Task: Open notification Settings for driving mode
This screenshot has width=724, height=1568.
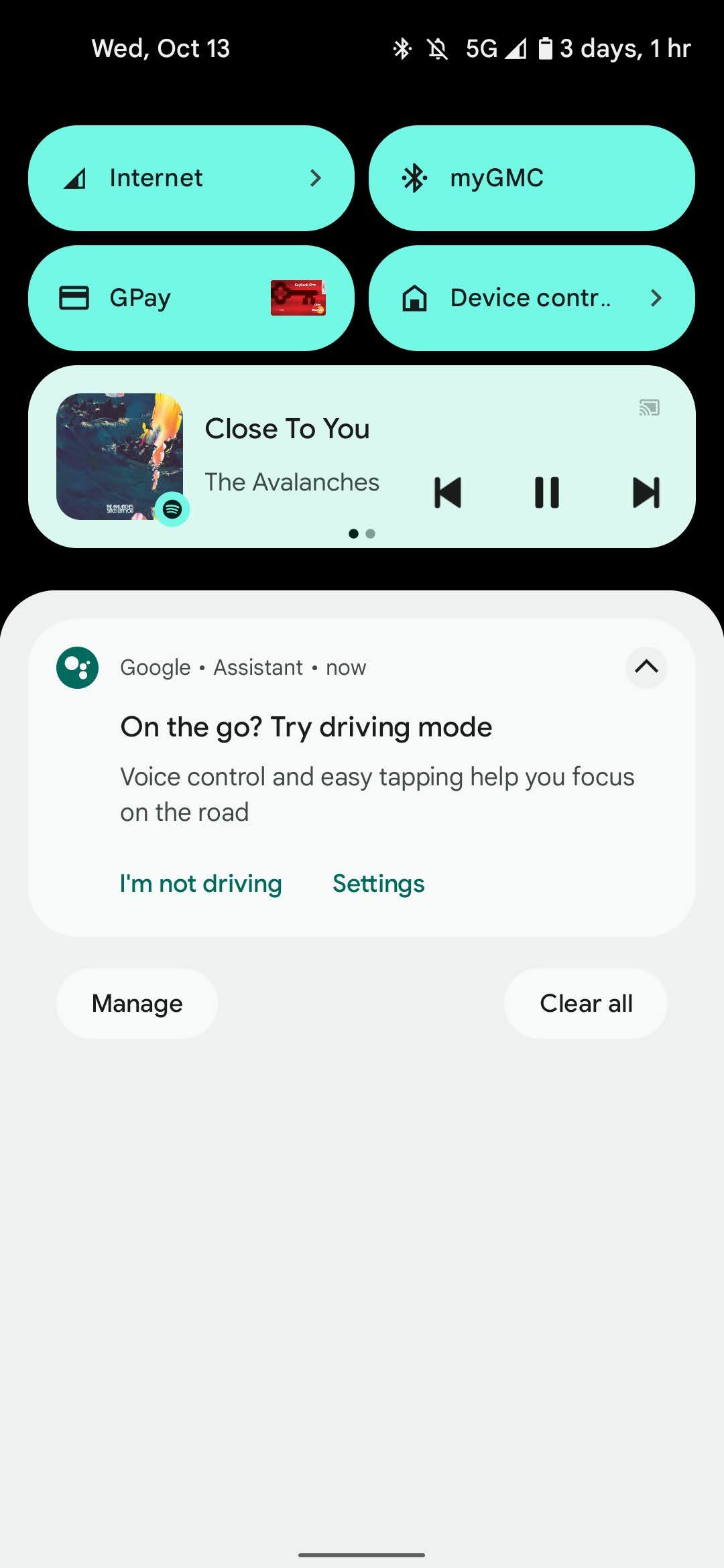Action: point(377,883)
